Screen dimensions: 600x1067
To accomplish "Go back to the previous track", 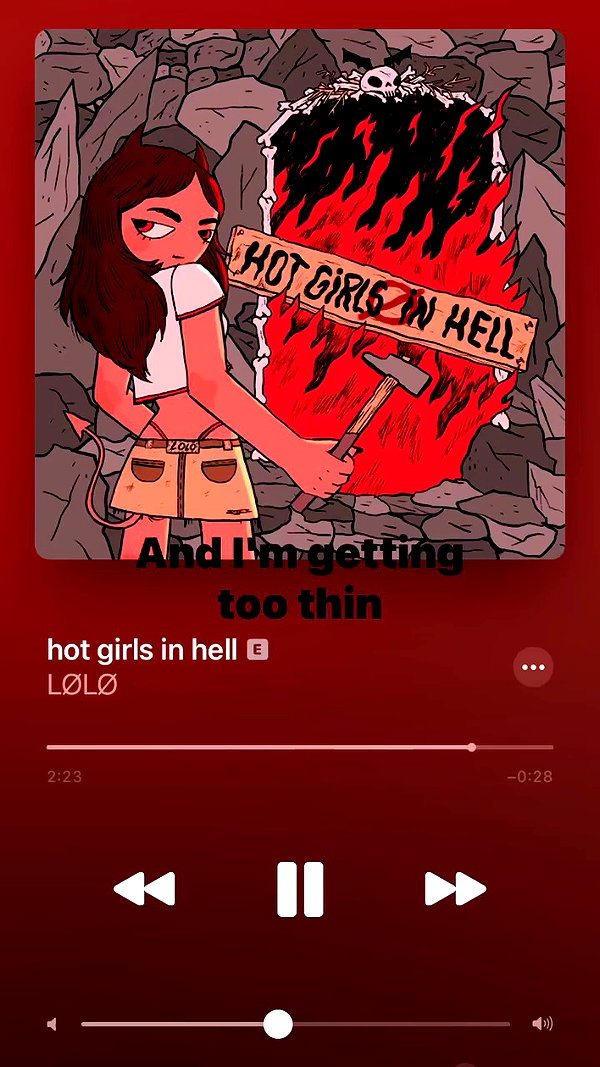I will coord(144,889).
